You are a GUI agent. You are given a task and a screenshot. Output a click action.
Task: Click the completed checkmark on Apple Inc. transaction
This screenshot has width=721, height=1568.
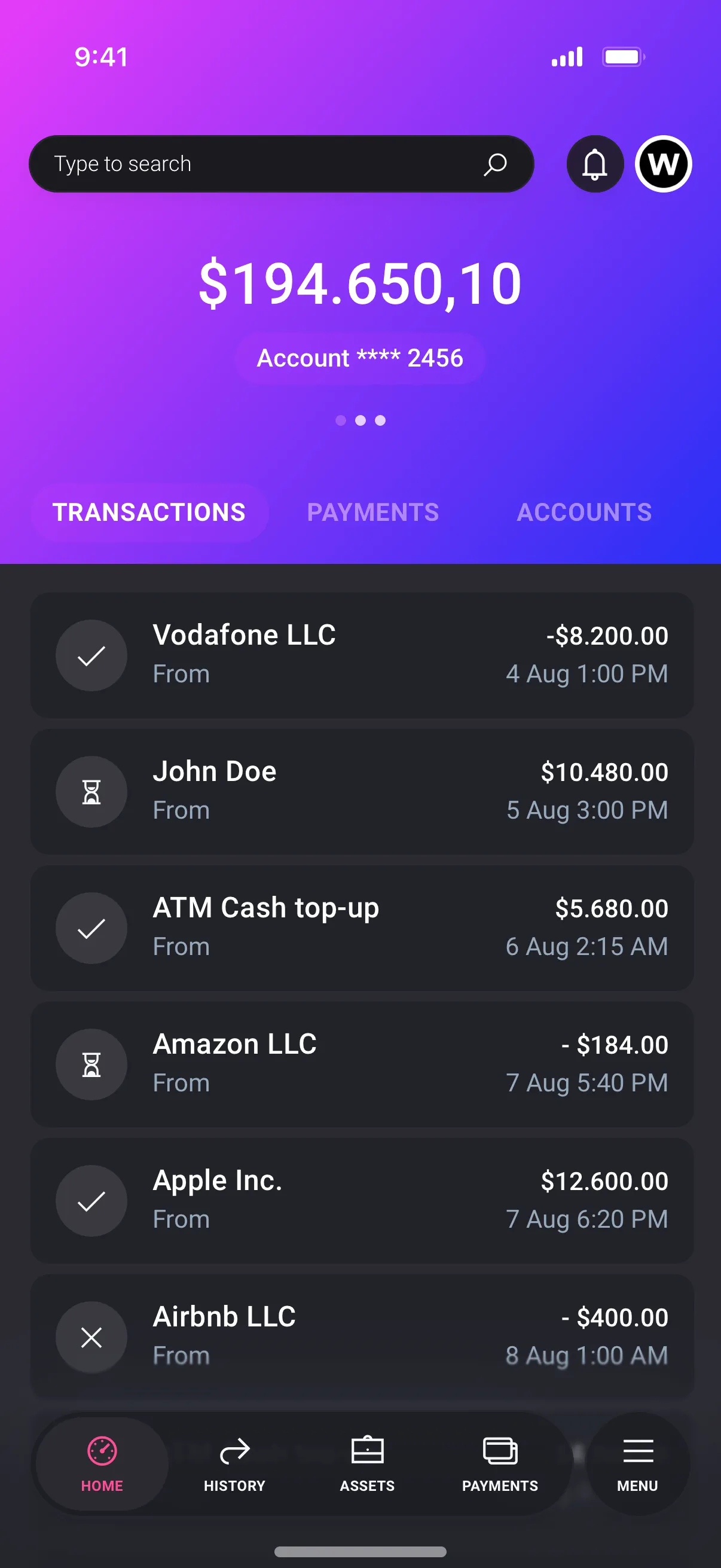point(91,1200)
